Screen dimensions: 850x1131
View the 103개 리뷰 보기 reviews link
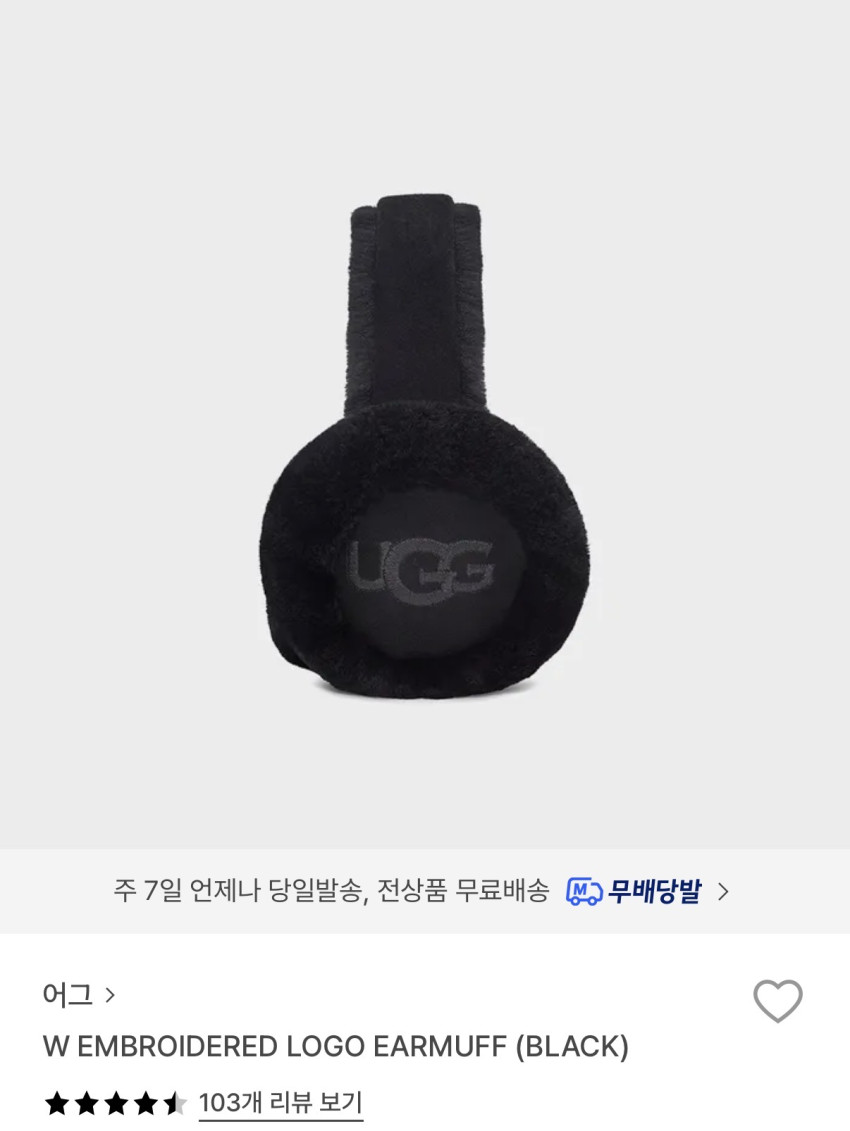tap(280, 1103)
